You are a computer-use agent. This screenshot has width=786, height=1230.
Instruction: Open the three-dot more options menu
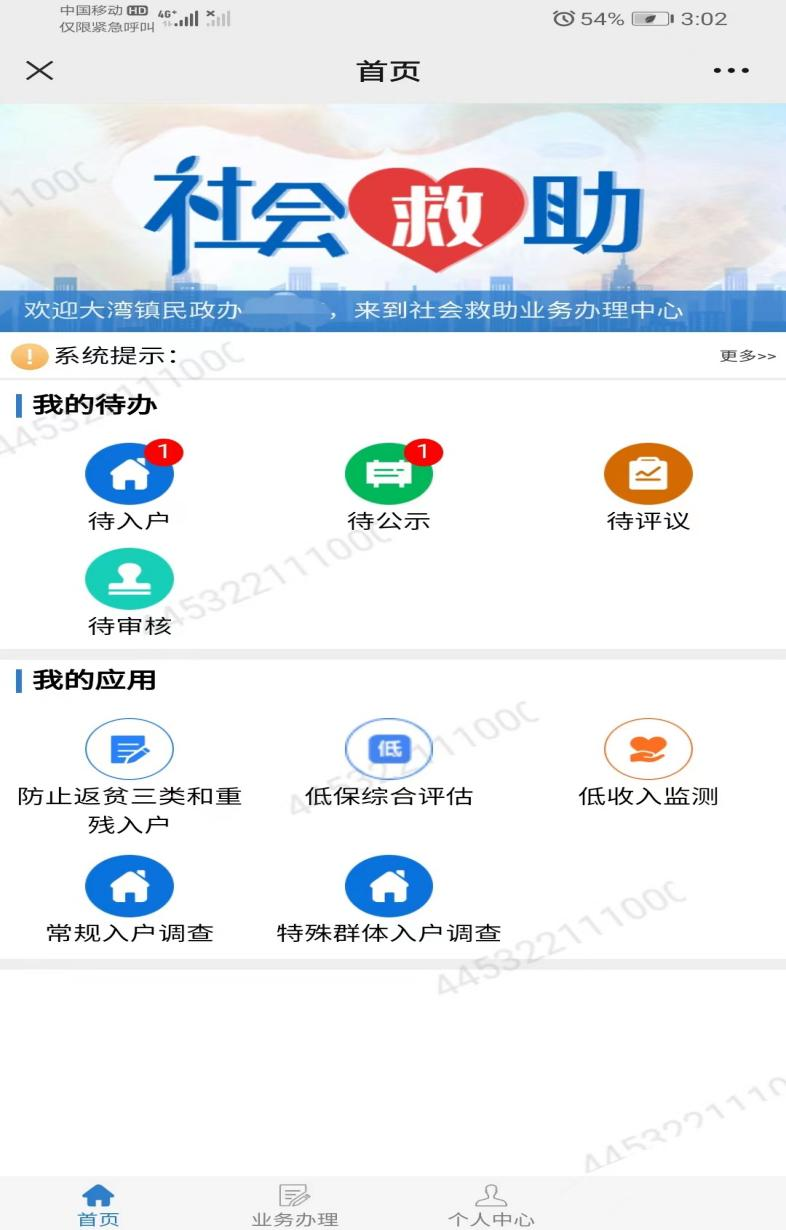[x=733, y=70]
